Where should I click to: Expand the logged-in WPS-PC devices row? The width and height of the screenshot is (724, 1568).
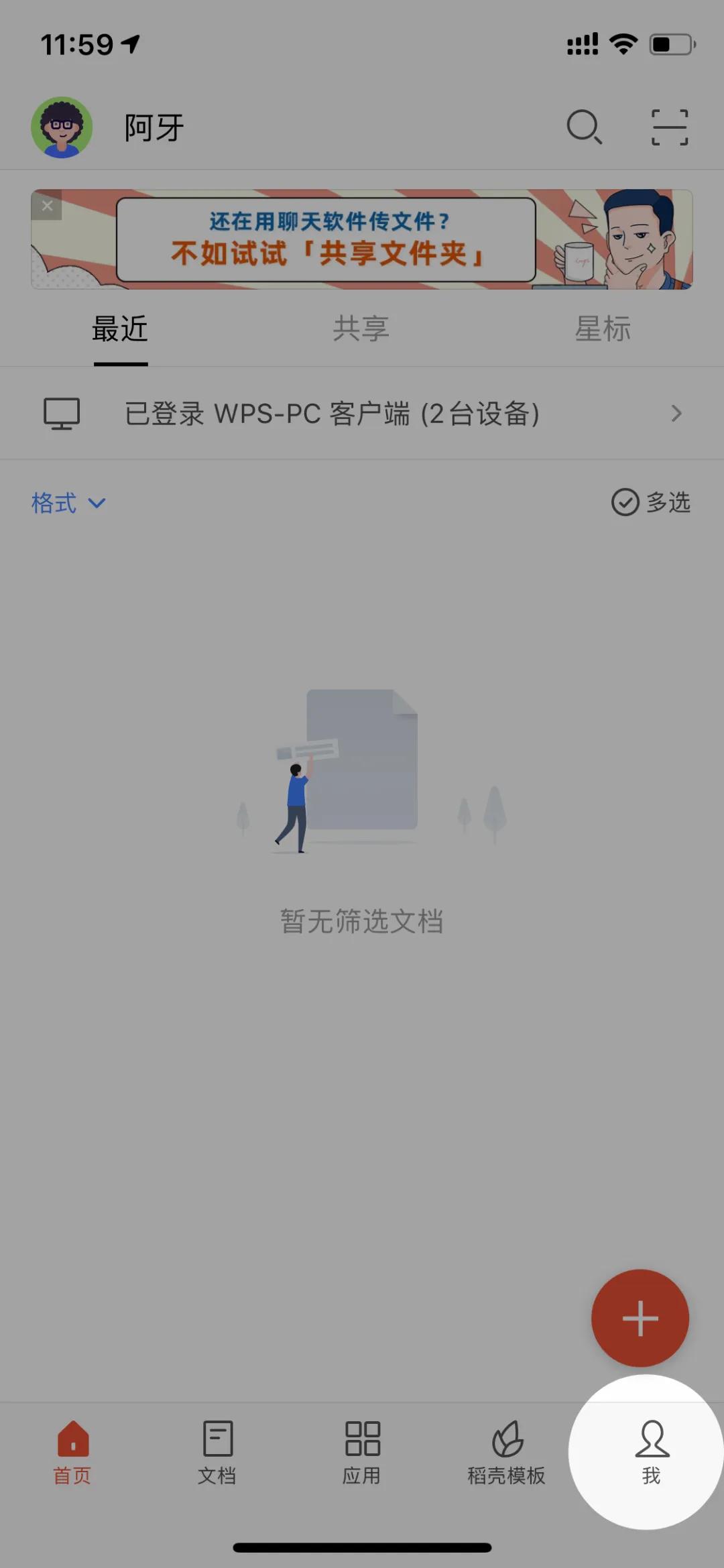point(678,413)
